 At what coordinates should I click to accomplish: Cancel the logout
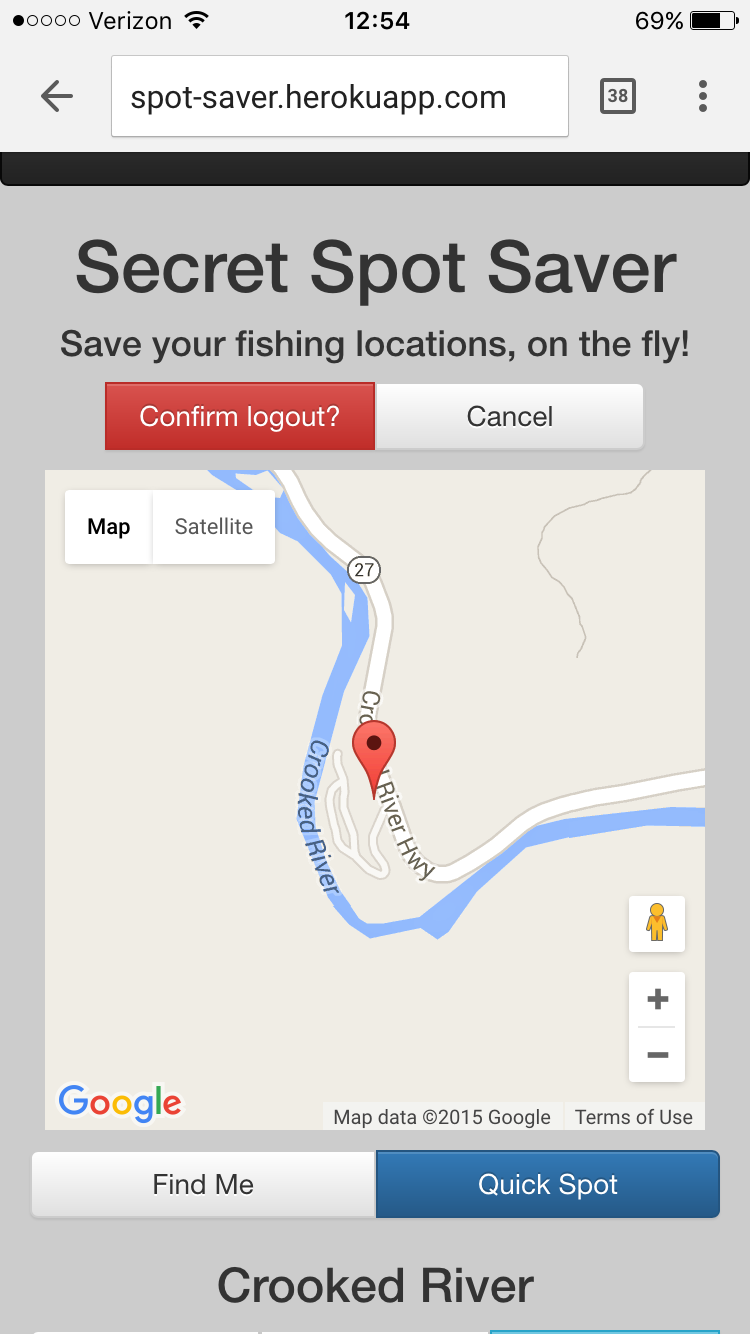coord(509,416)
